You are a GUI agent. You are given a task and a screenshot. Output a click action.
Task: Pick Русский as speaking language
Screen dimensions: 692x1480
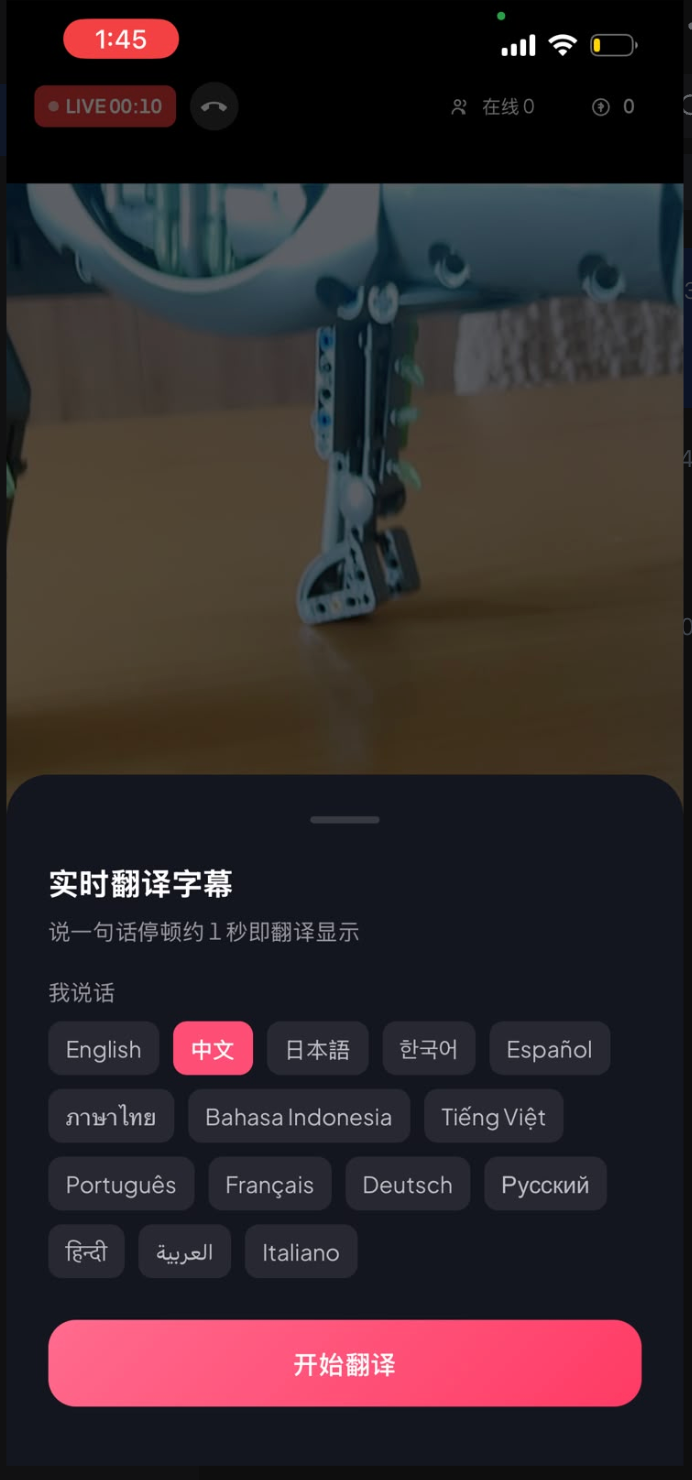coord(546,1184)
